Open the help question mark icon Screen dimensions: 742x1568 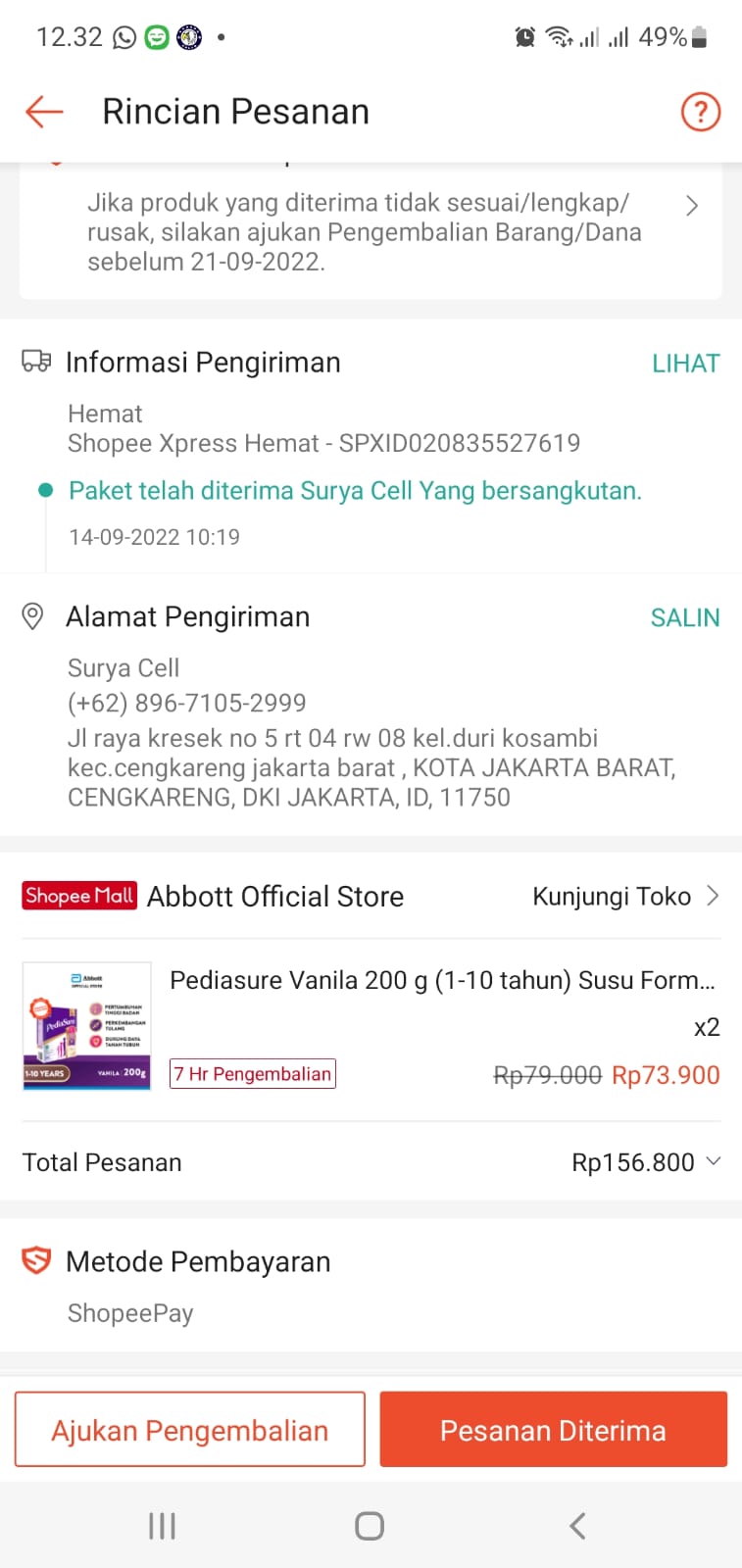[x=700, y=112]
